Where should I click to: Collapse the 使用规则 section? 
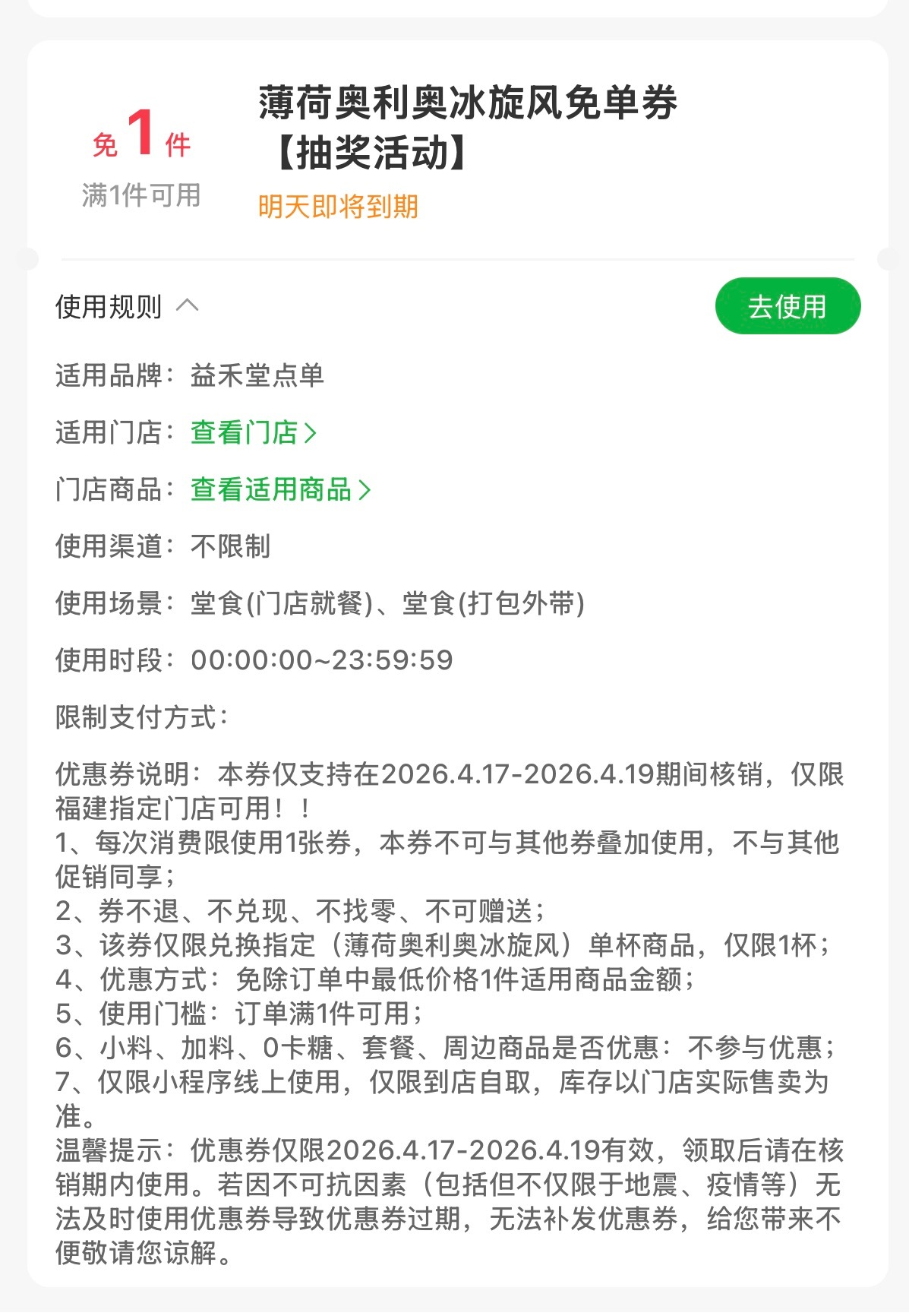tap(187, 306)
